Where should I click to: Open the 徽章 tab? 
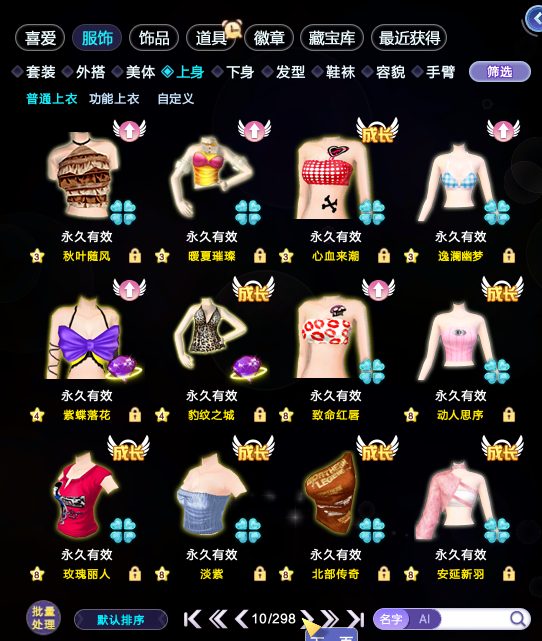(269, 38)
